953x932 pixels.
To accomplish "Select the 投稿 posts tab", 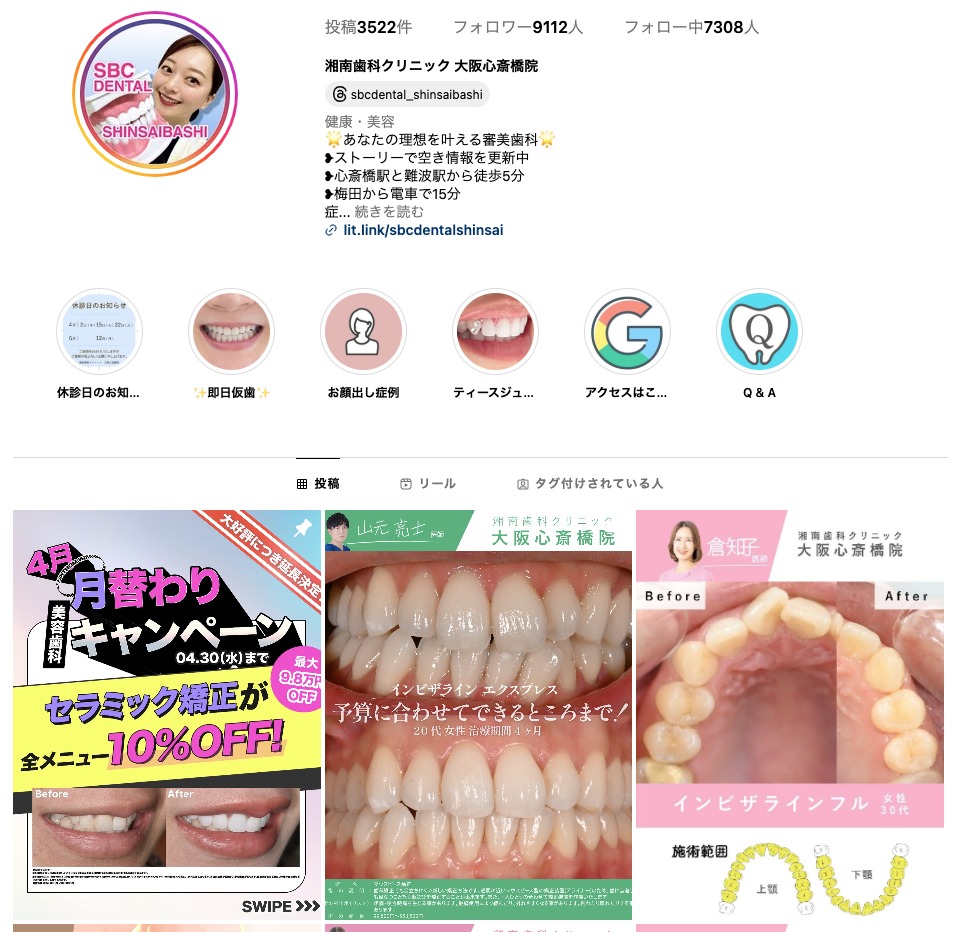I will pyautogui.click(x=318, y=484).
